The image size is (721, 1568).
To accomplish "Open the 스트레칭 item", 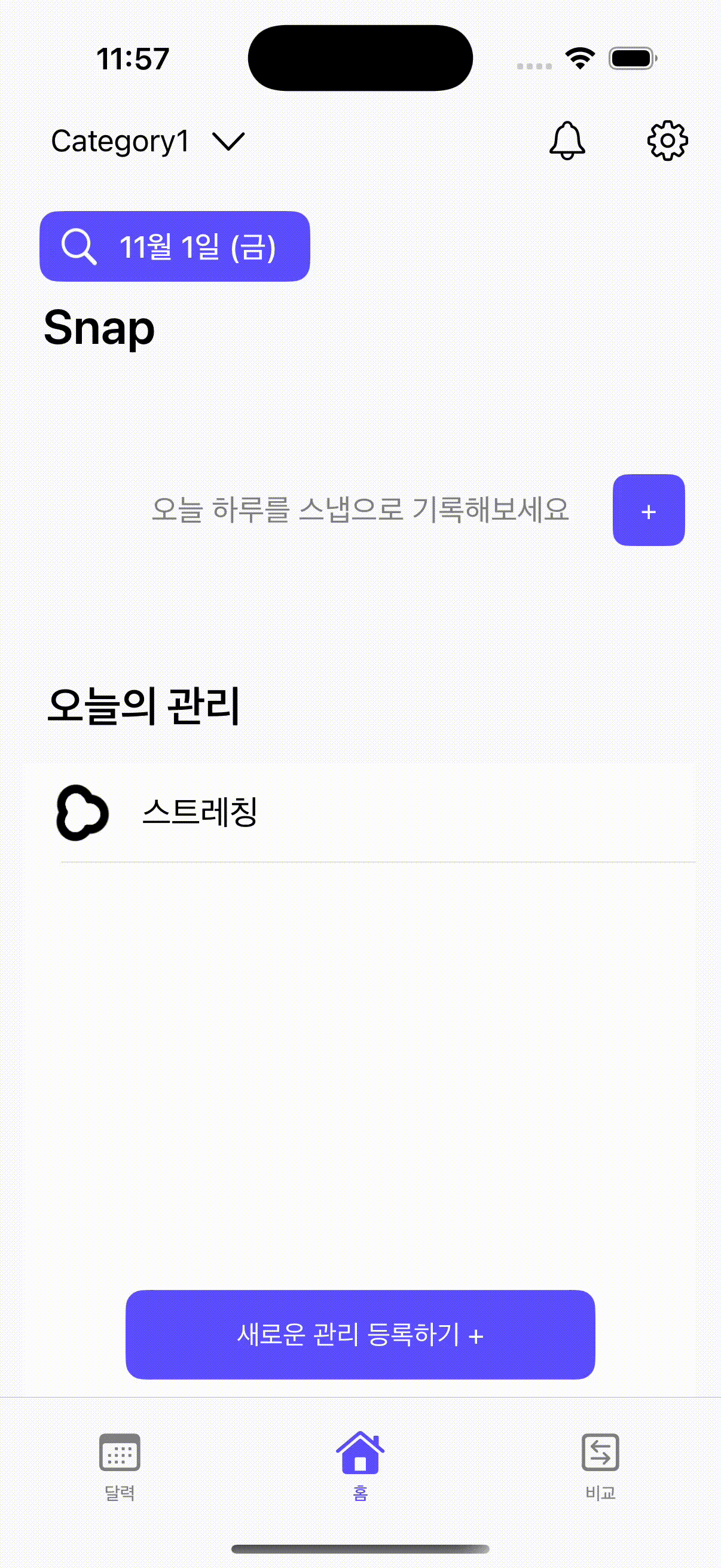I will pyautogui.click(x=359, y=813).
